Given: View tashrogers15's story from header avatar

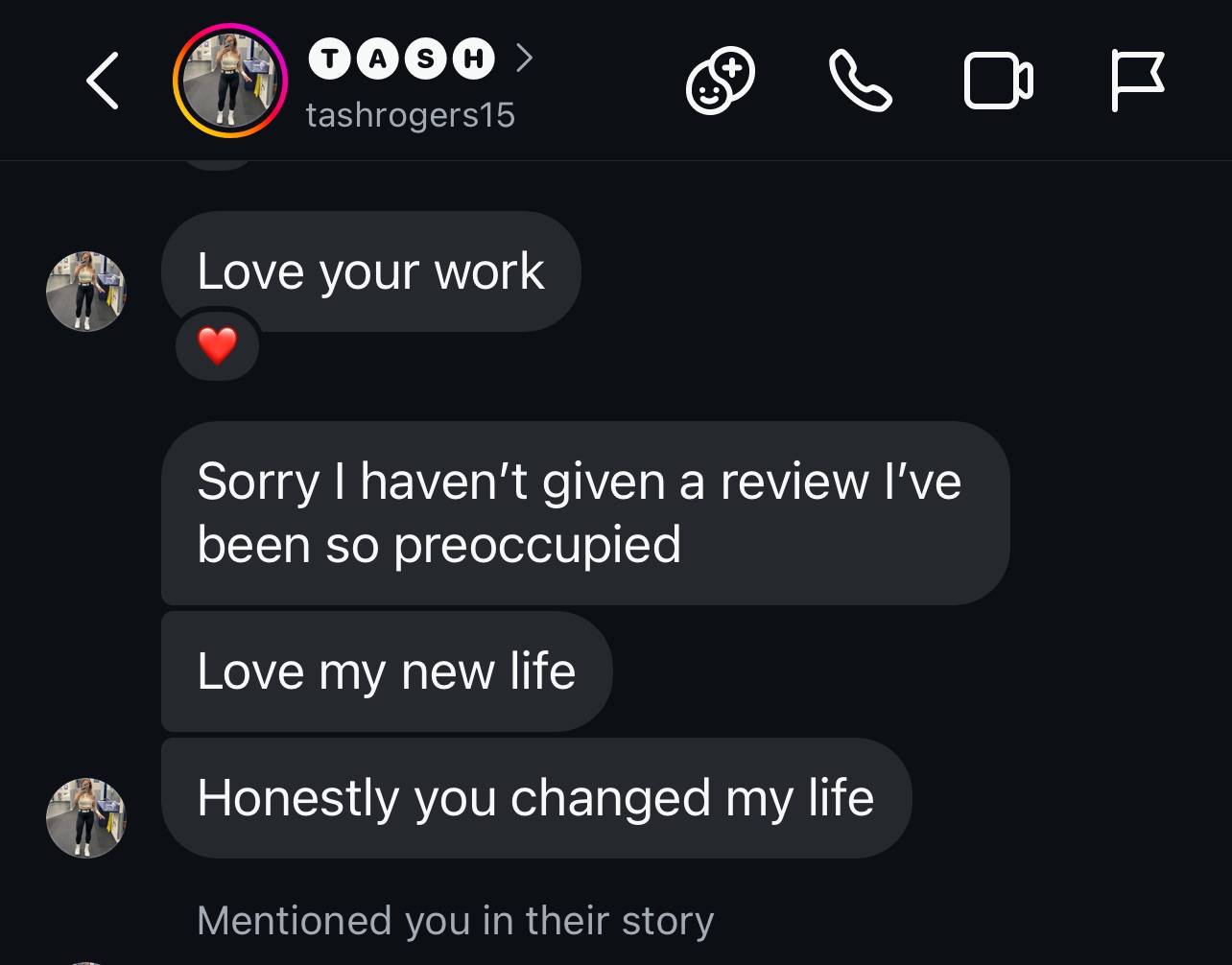Looking at the screenshot, I should (x=230, y=81).
